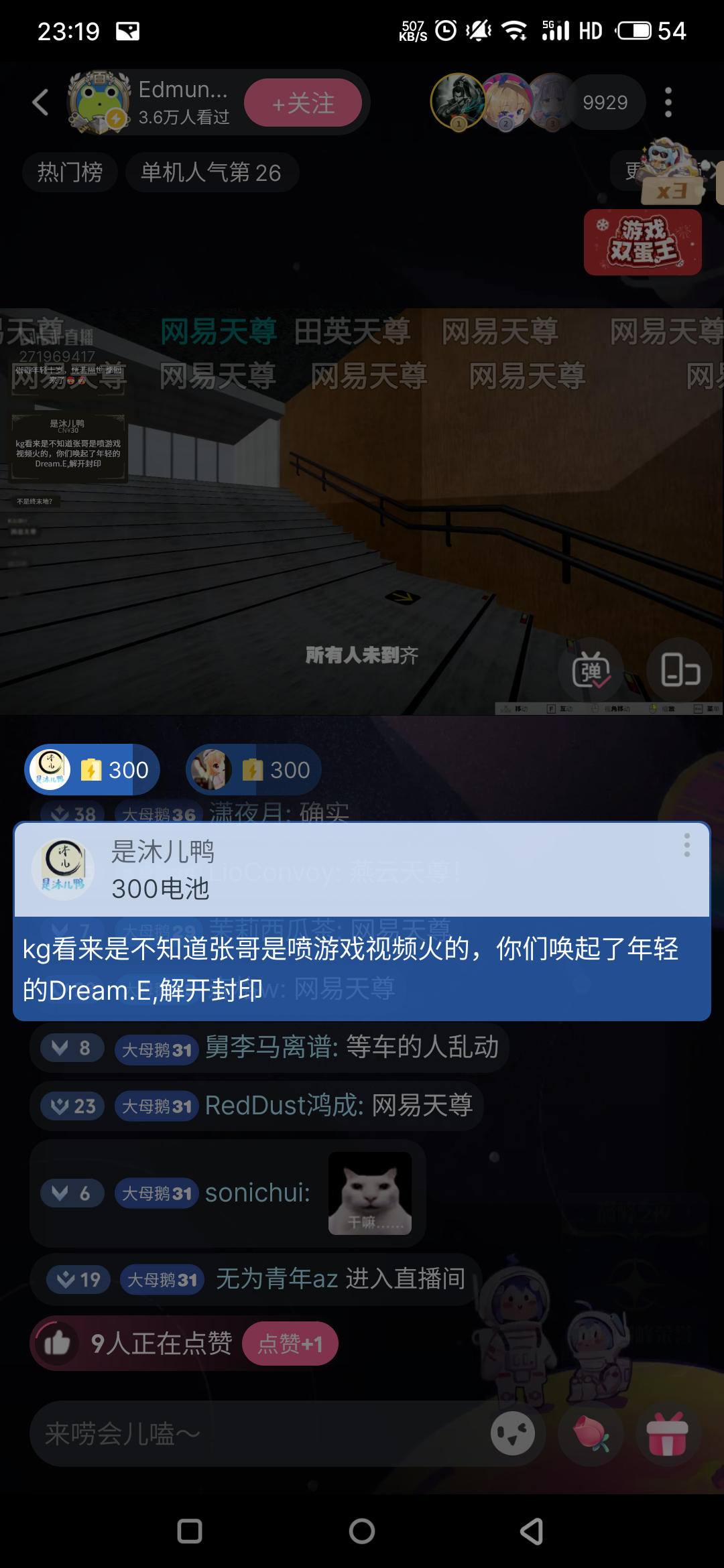Image resolution: width=724 pixels, height=1568 pixels.
Task: Open the chat input 来唠会儿嗑～
Action: pos(255,1434)
